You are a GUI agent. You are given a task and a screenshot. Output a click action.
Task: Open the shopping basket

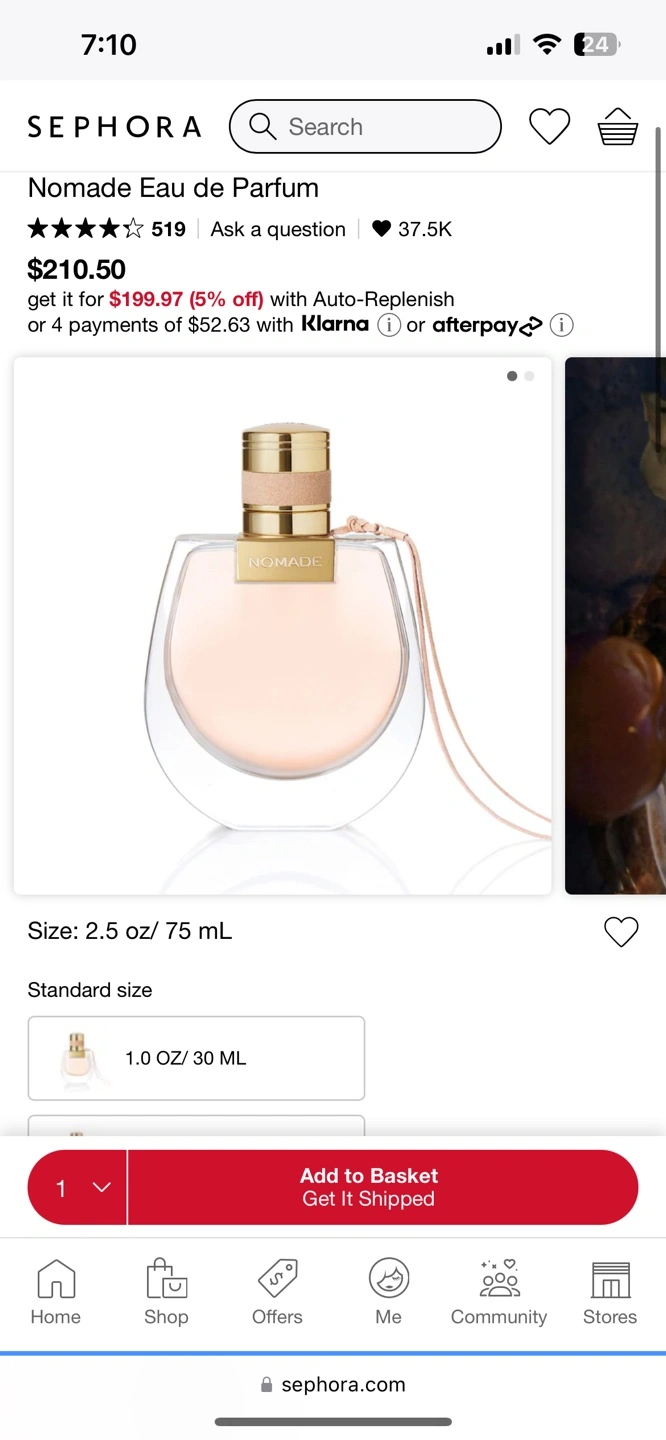tap(617, 127)
